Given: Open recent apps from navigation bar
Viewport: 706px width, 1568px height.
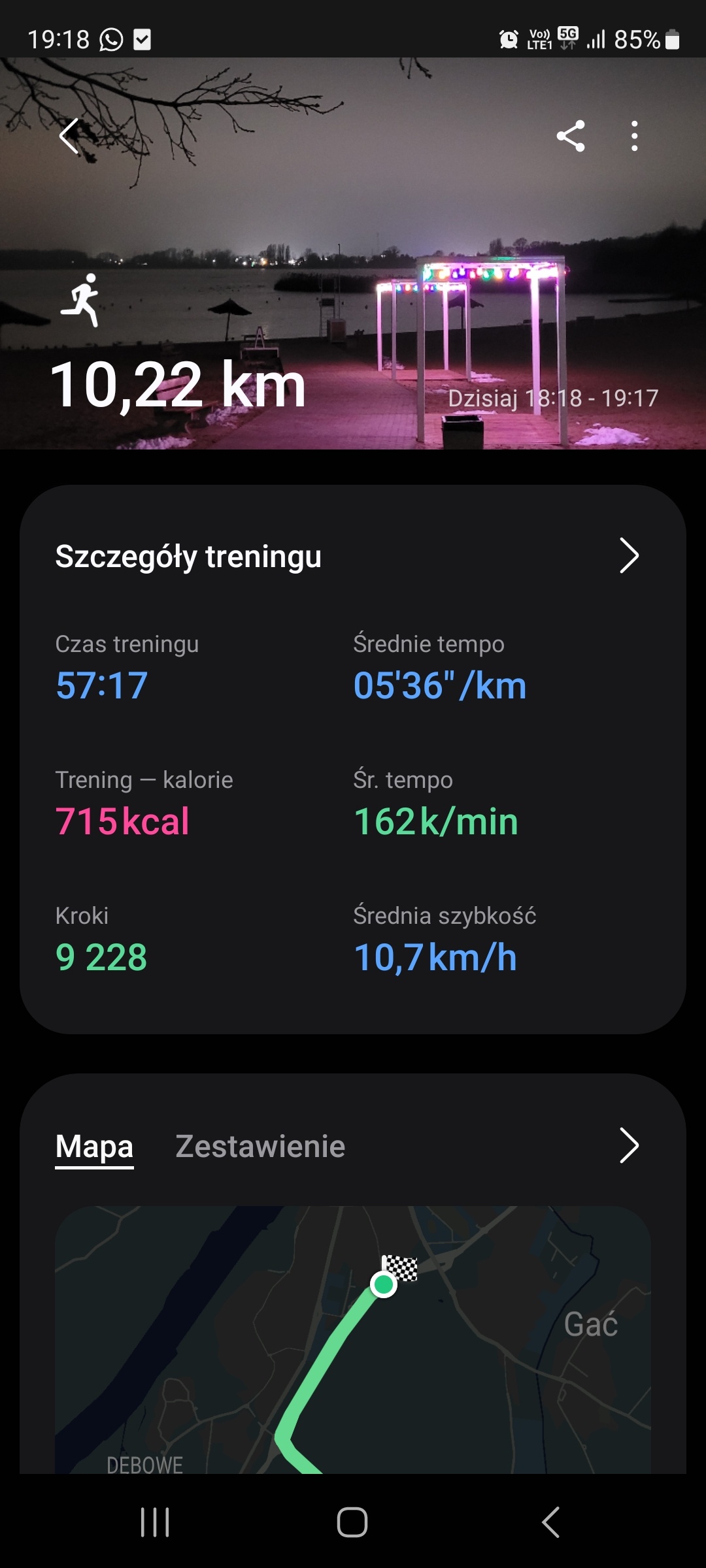Looking at the screenshot, I should pyautogui.click(x=155, y=1522).
